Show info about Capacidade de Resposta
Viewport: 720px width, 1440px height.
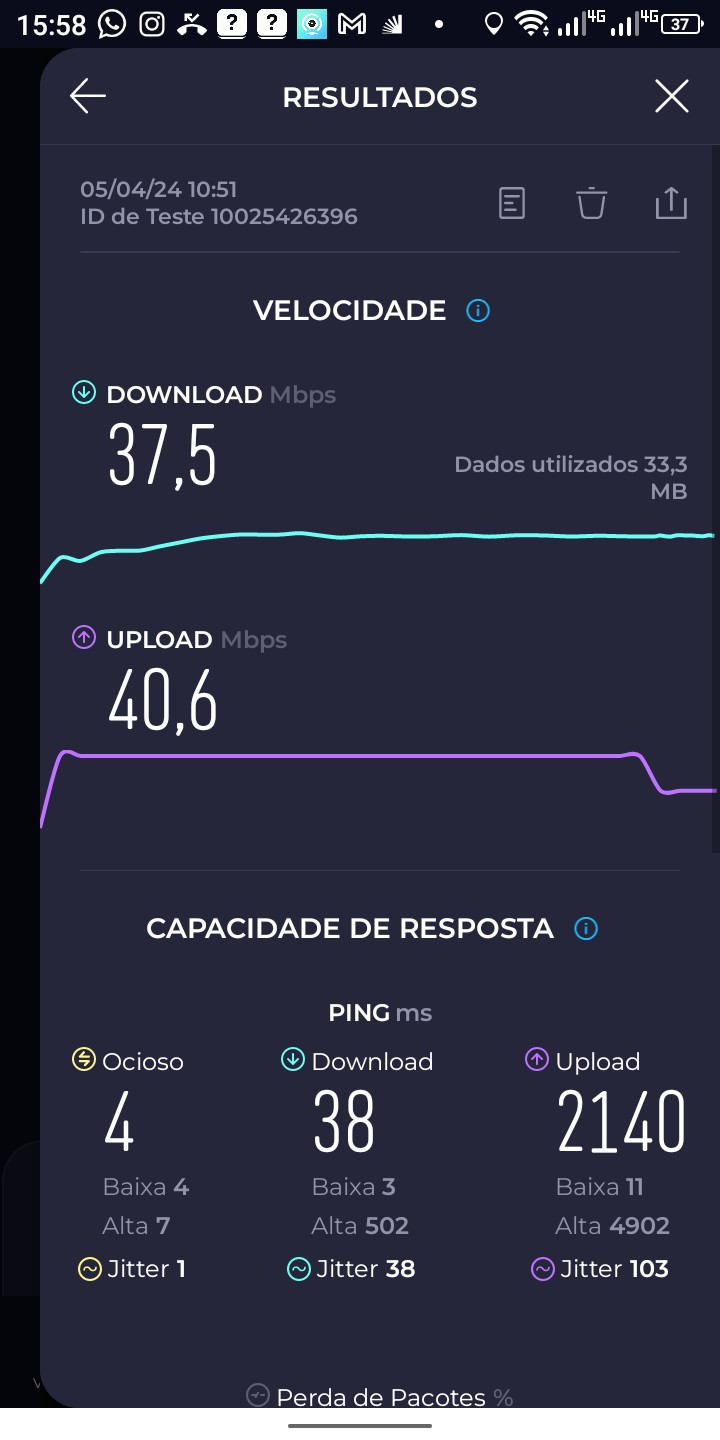(586, 929)
